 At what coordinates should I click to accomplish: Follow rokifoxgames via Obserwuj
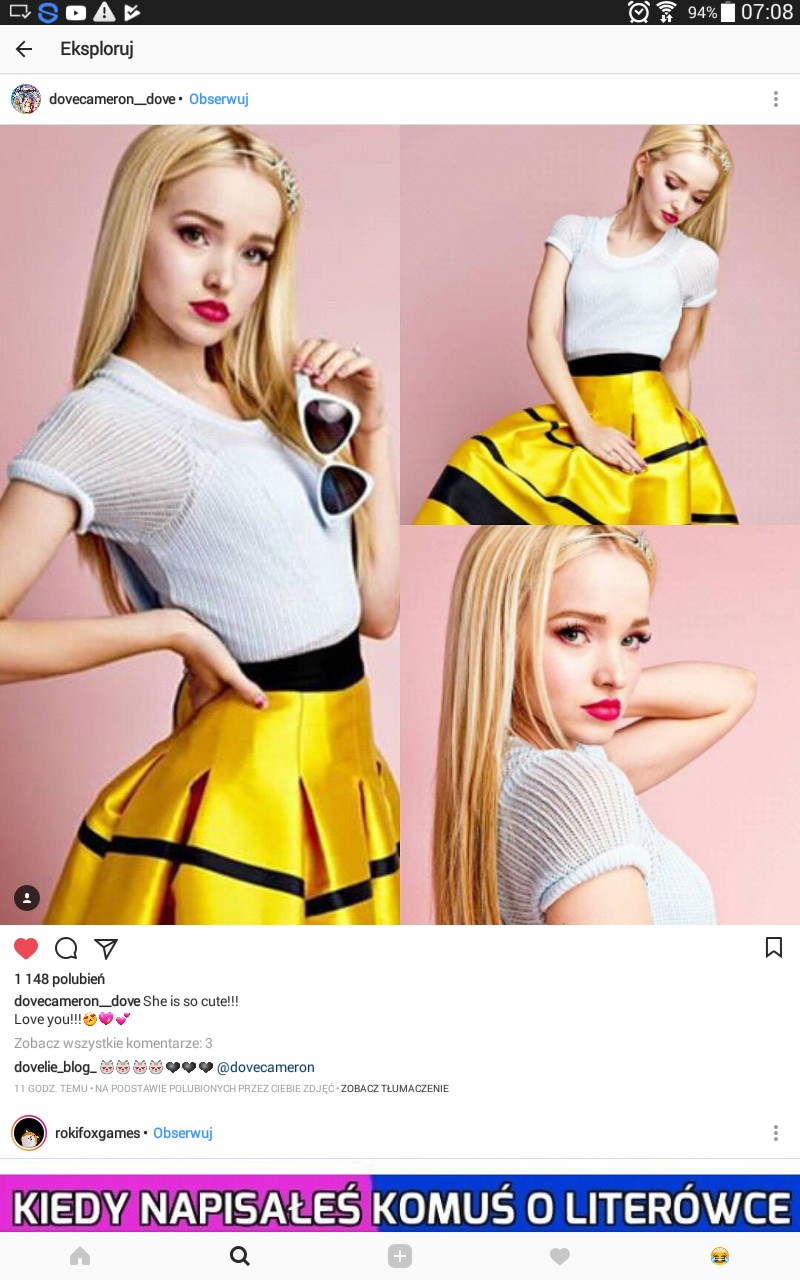[x=182, y=1133]
